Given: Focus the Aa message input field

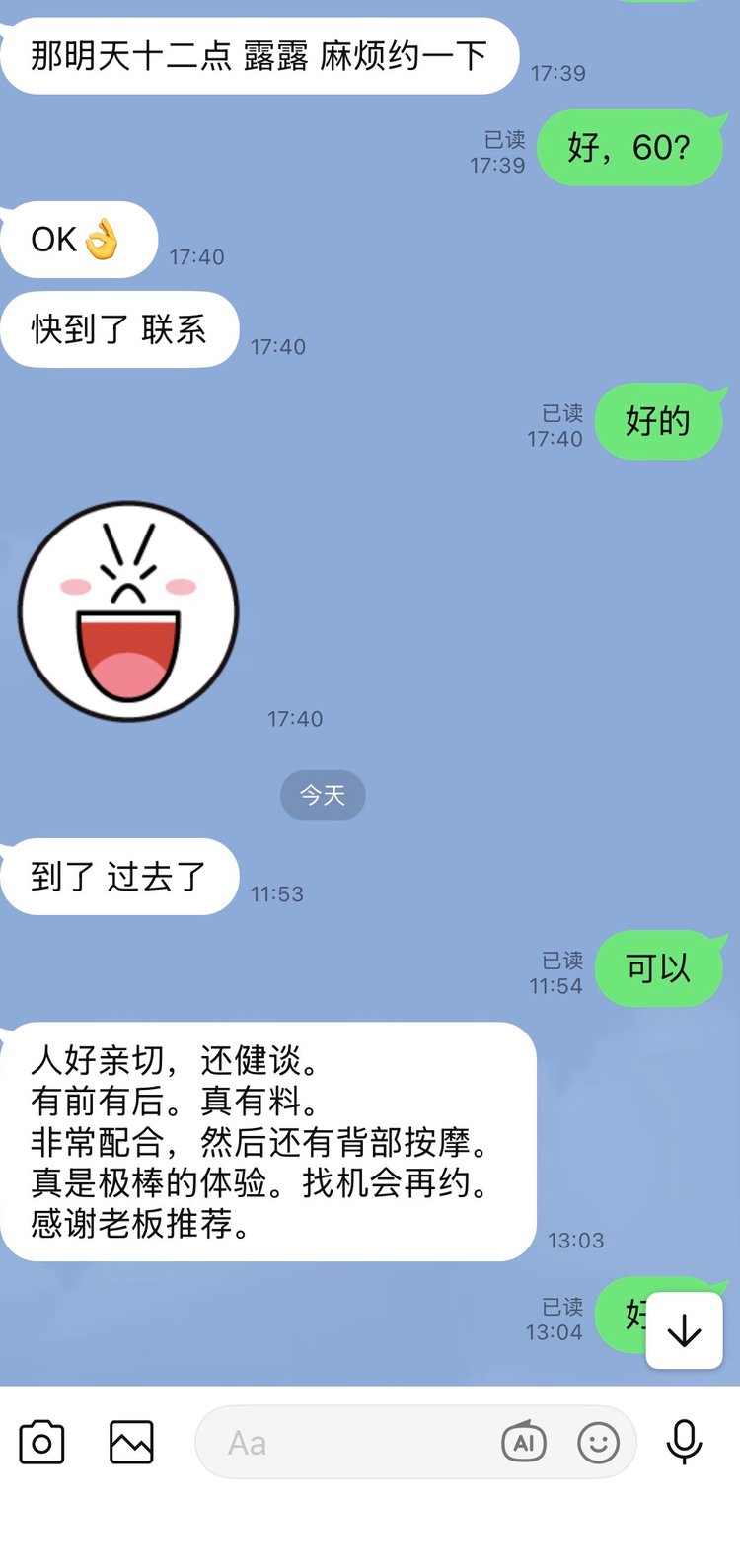Looking at the screenshot, I should click(x=345, y=1443).
